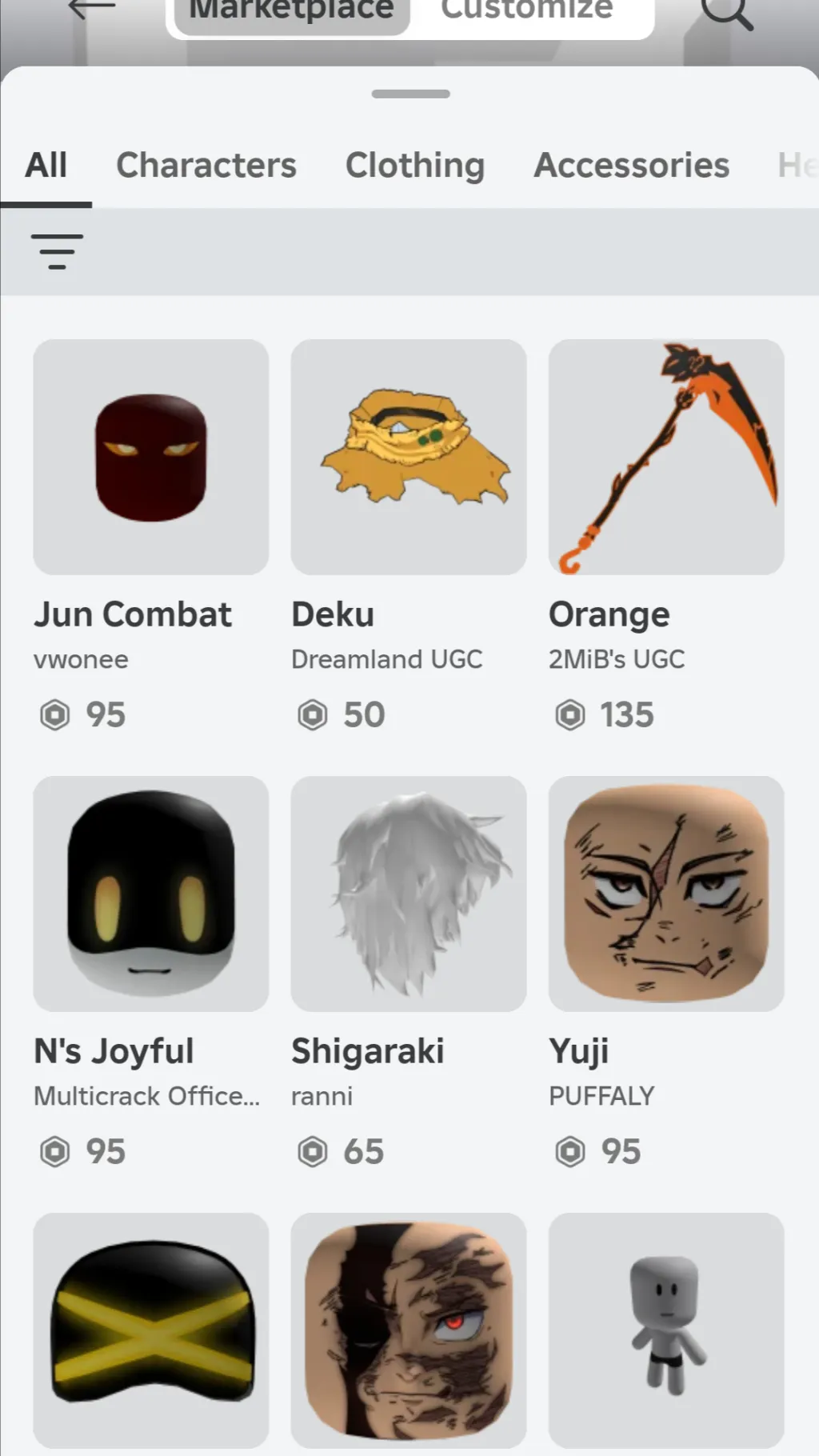
Task: Select the All tab
Action: pyautogui.click(x=46, y=166)
